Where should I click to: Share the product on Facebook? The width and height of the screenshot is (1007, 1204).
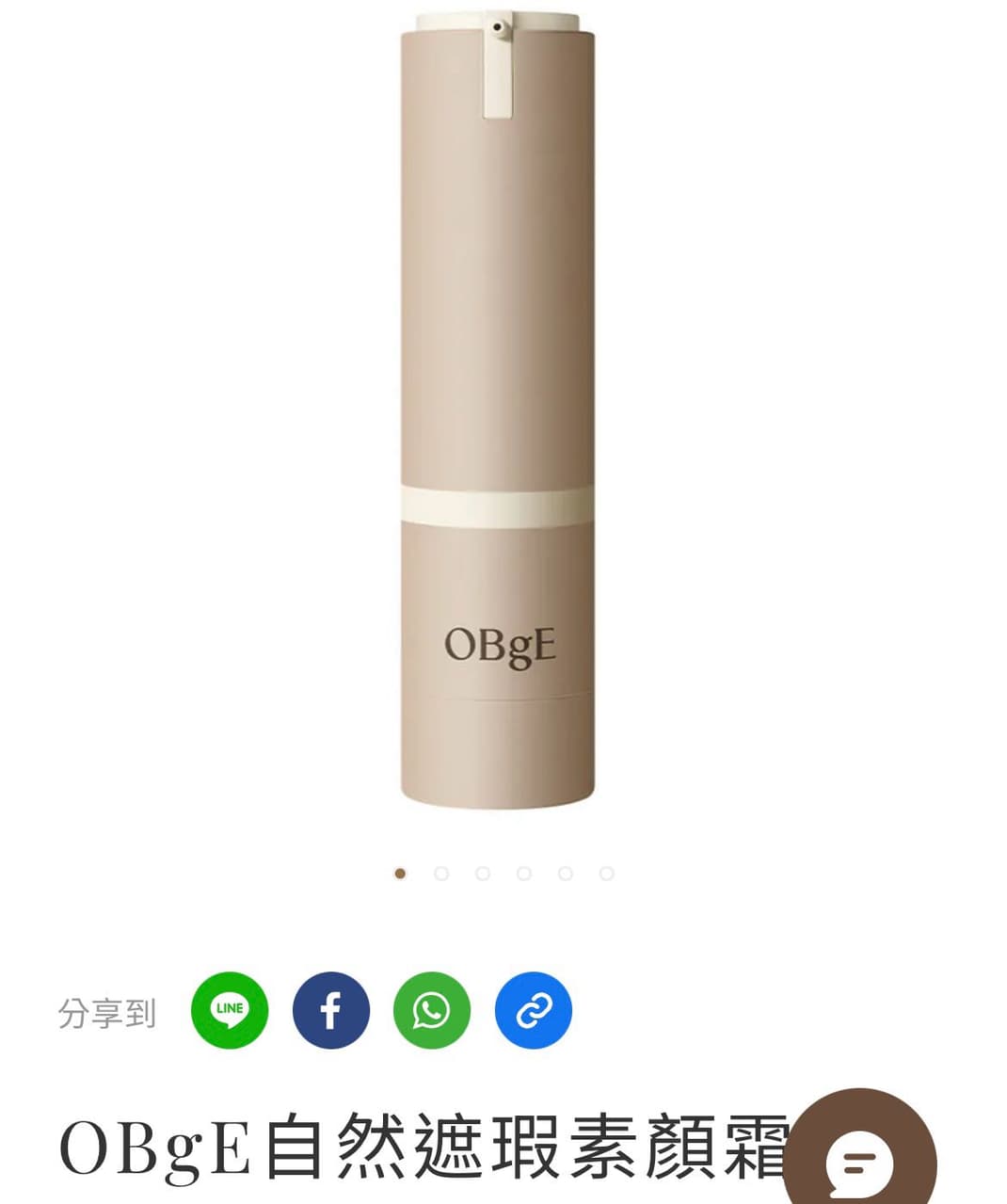[330, 1010]
